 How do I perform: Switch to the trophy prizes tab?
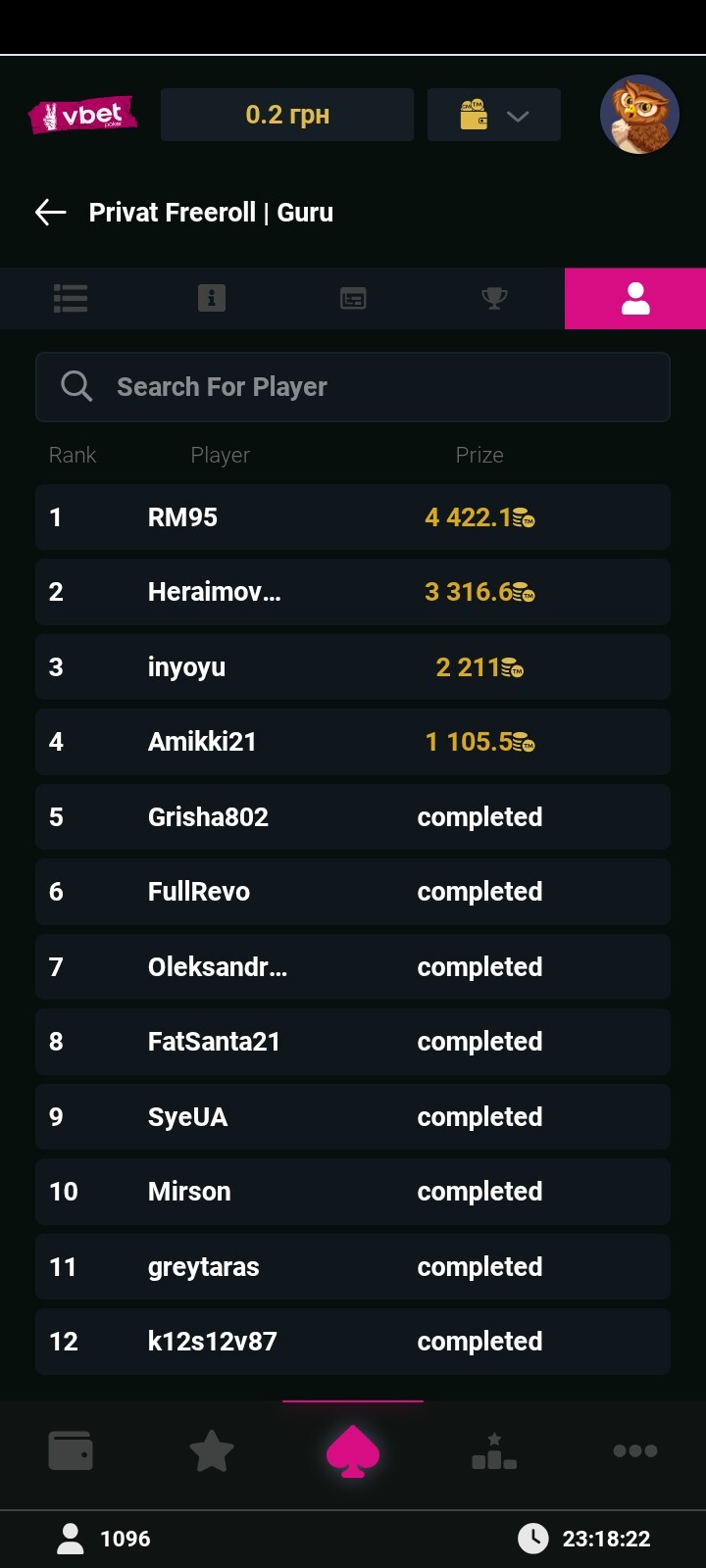click(x=494, y=298)
